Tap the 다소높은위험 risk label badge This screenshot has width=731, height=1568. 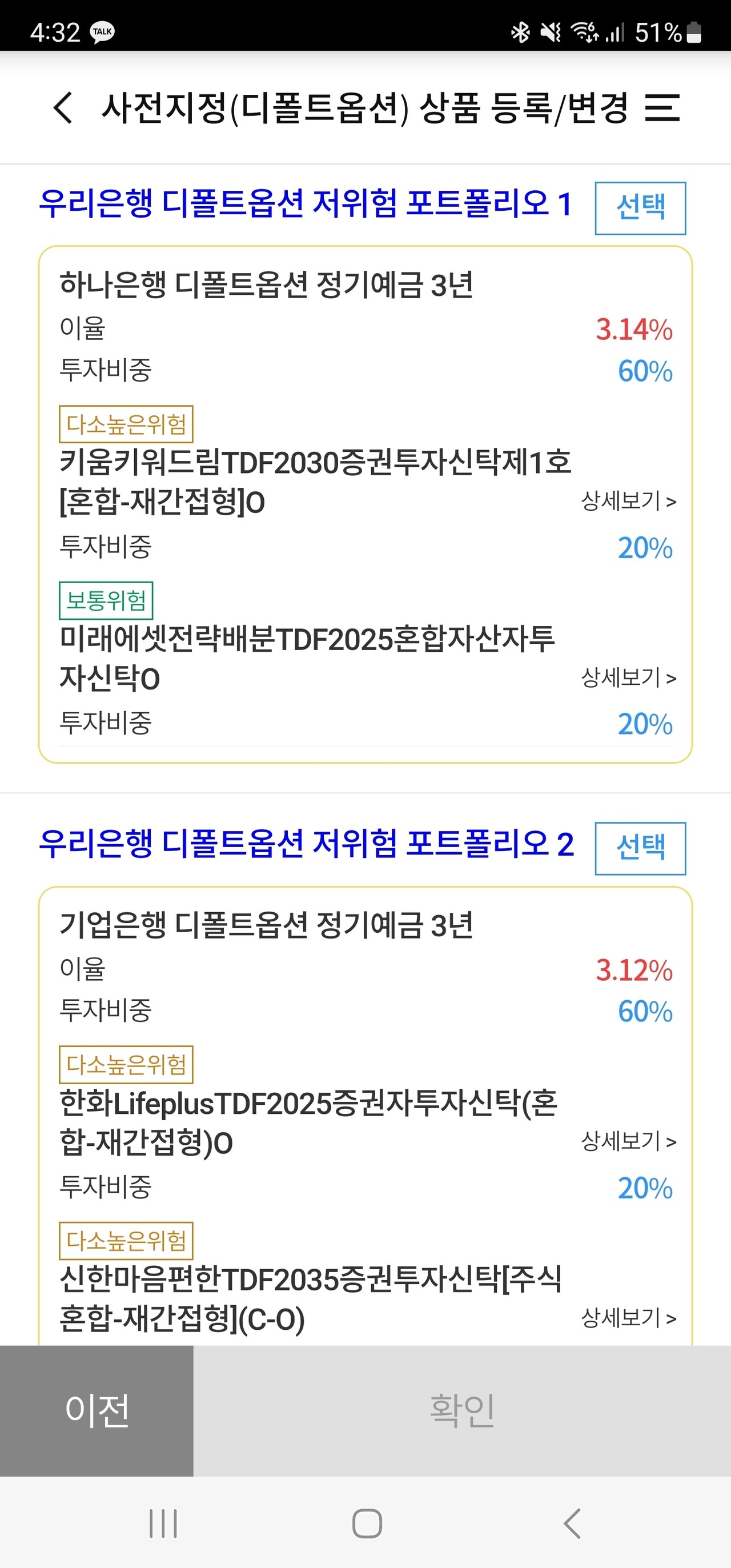[126, 423]
